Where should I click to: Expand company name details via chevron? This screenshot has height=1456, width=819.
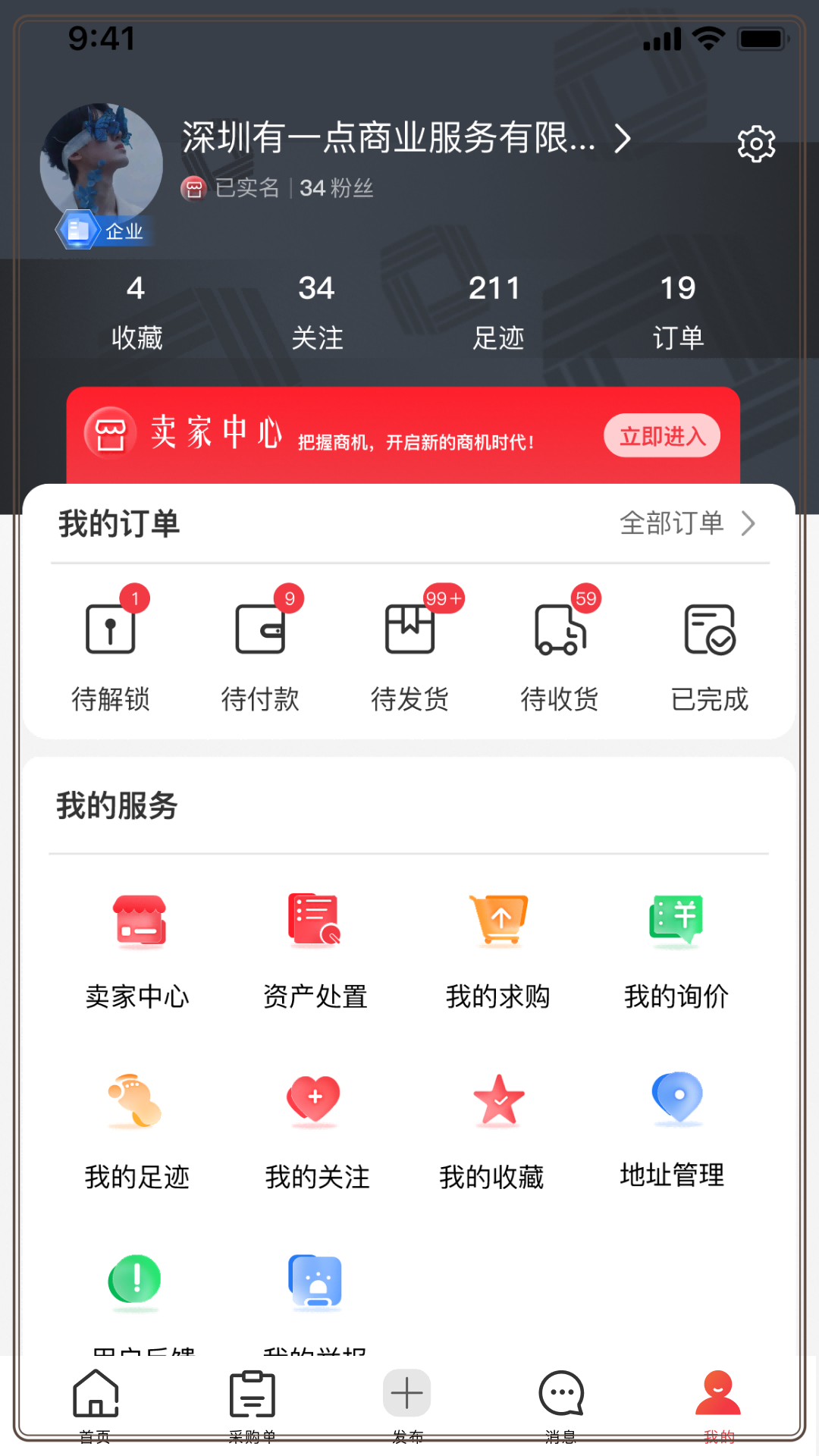click(x=622, y=139)
